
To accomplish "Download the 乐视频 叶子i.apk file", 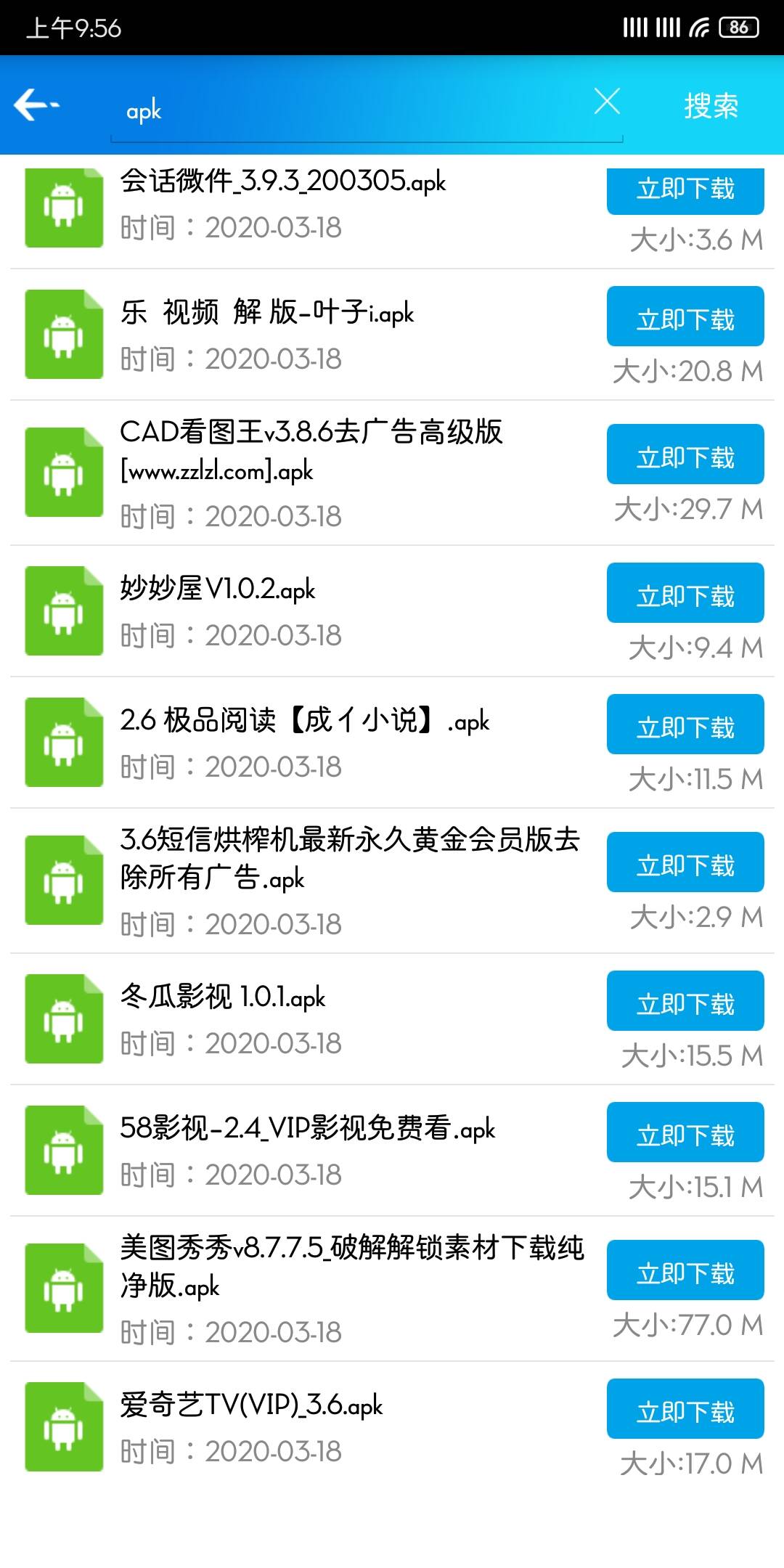I will 685,317.
